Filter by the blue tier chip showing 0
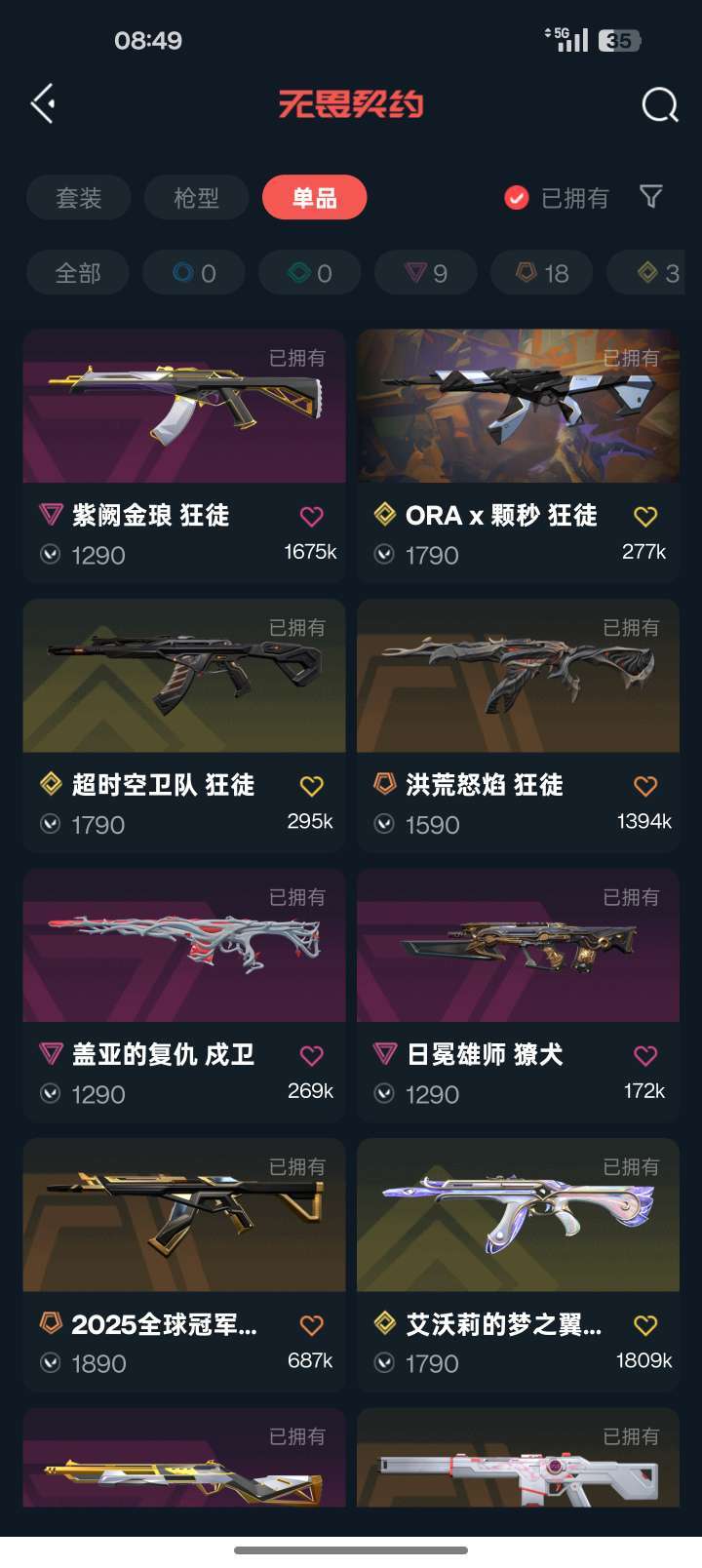Screen dimensions: 702x1568 [x=194, y=273]
